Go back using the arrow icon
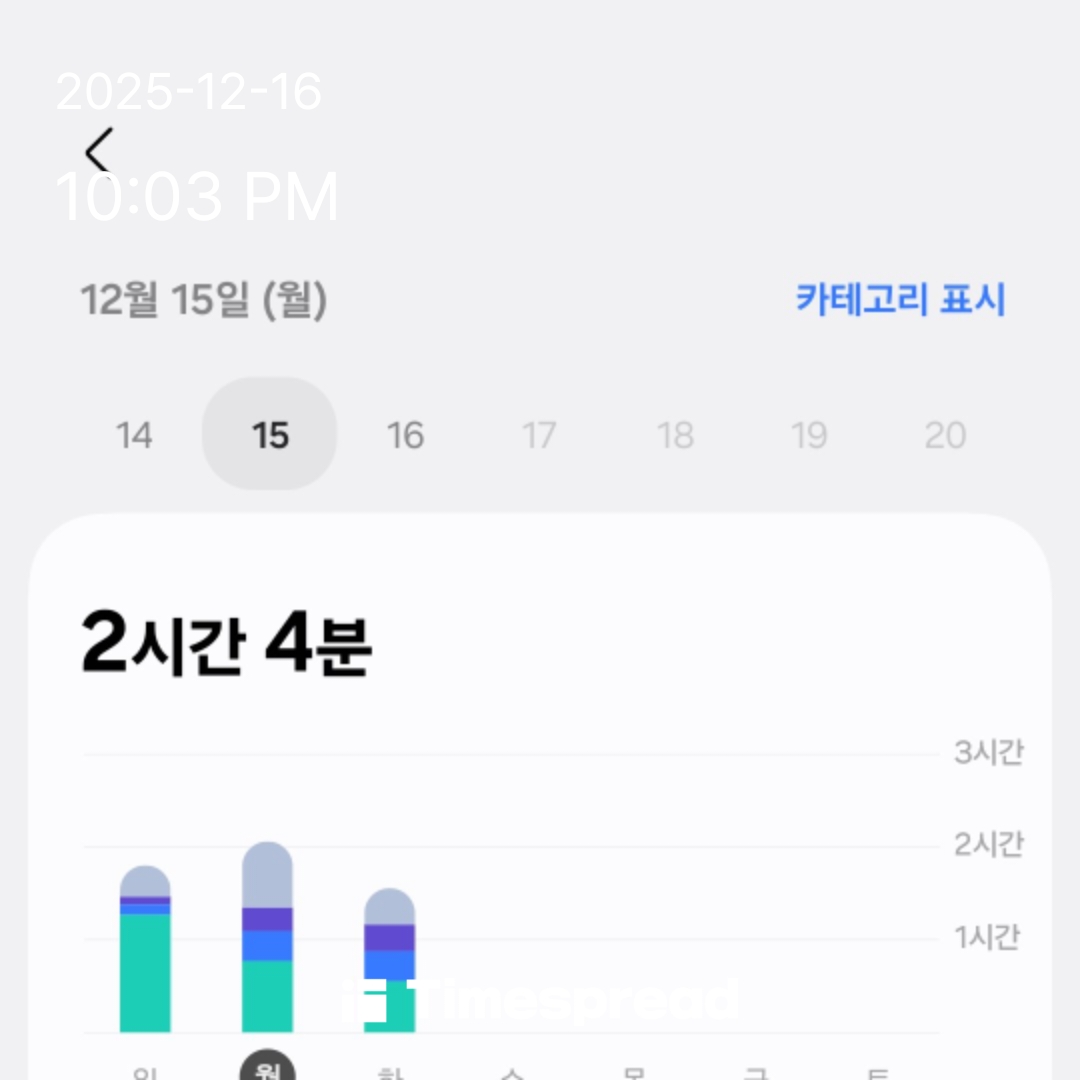Screen dimensions: 1080x1080 (x=99, y=152)
